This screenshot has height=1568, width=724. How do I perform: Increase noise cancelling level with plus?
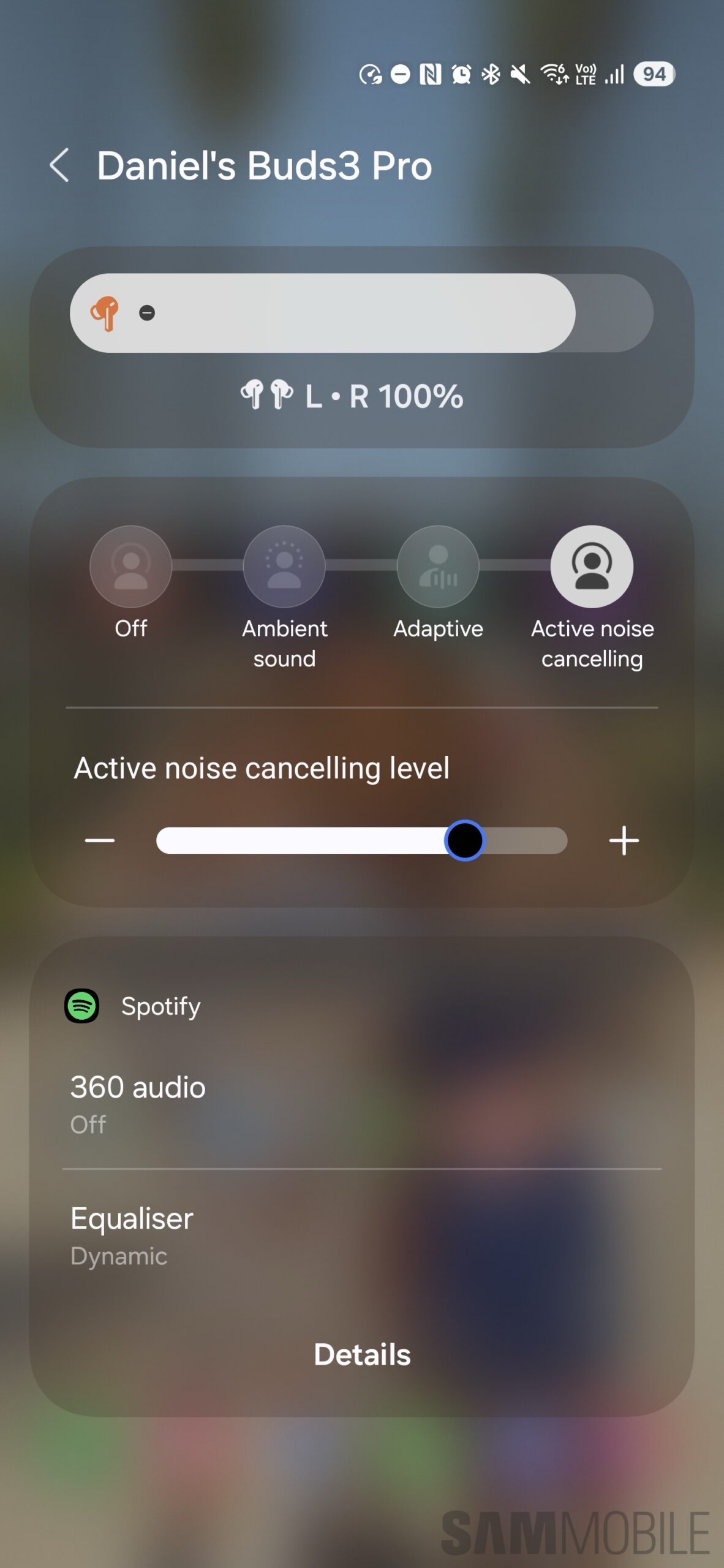(624, 840)
